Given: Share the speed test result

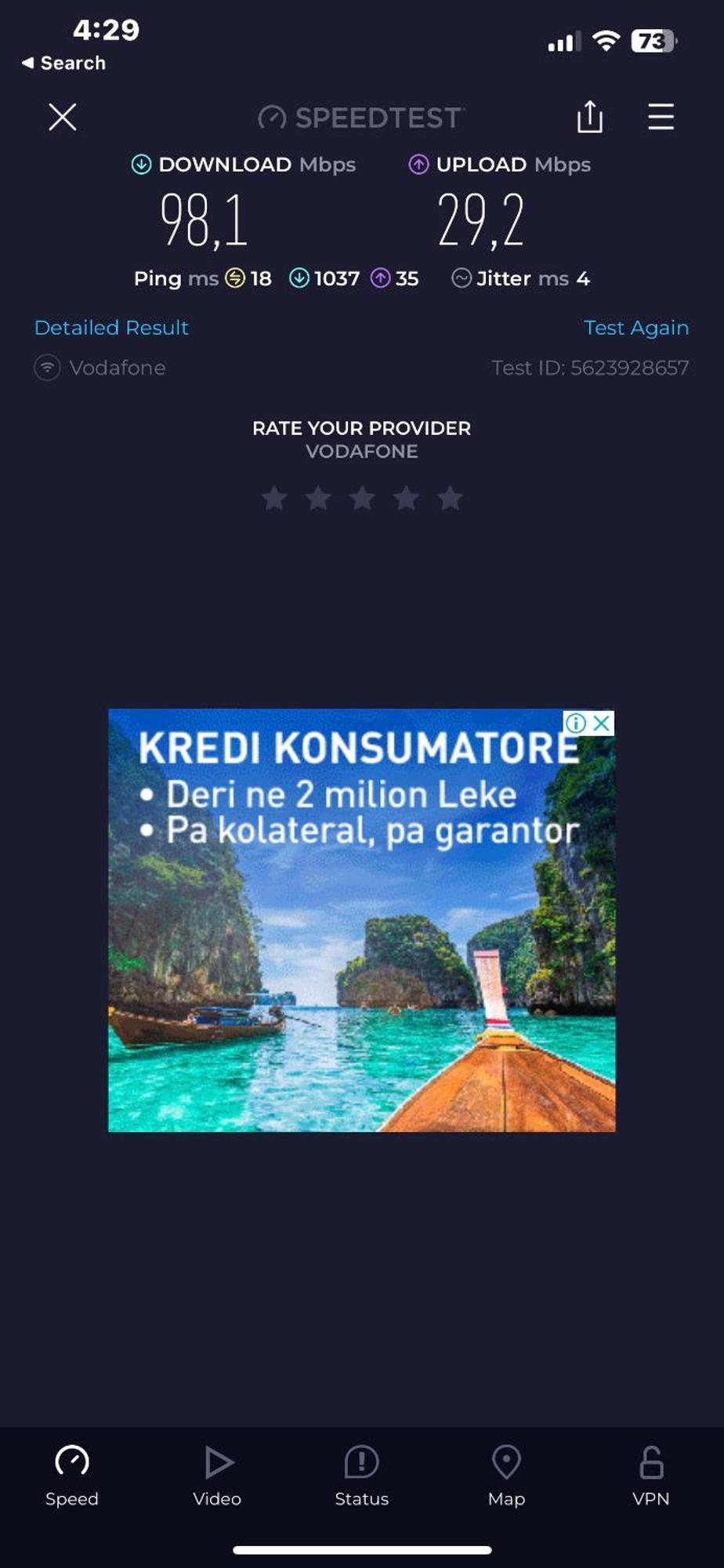Looking at the screenshot, I should pyautogui.click(x=590, y=117).
